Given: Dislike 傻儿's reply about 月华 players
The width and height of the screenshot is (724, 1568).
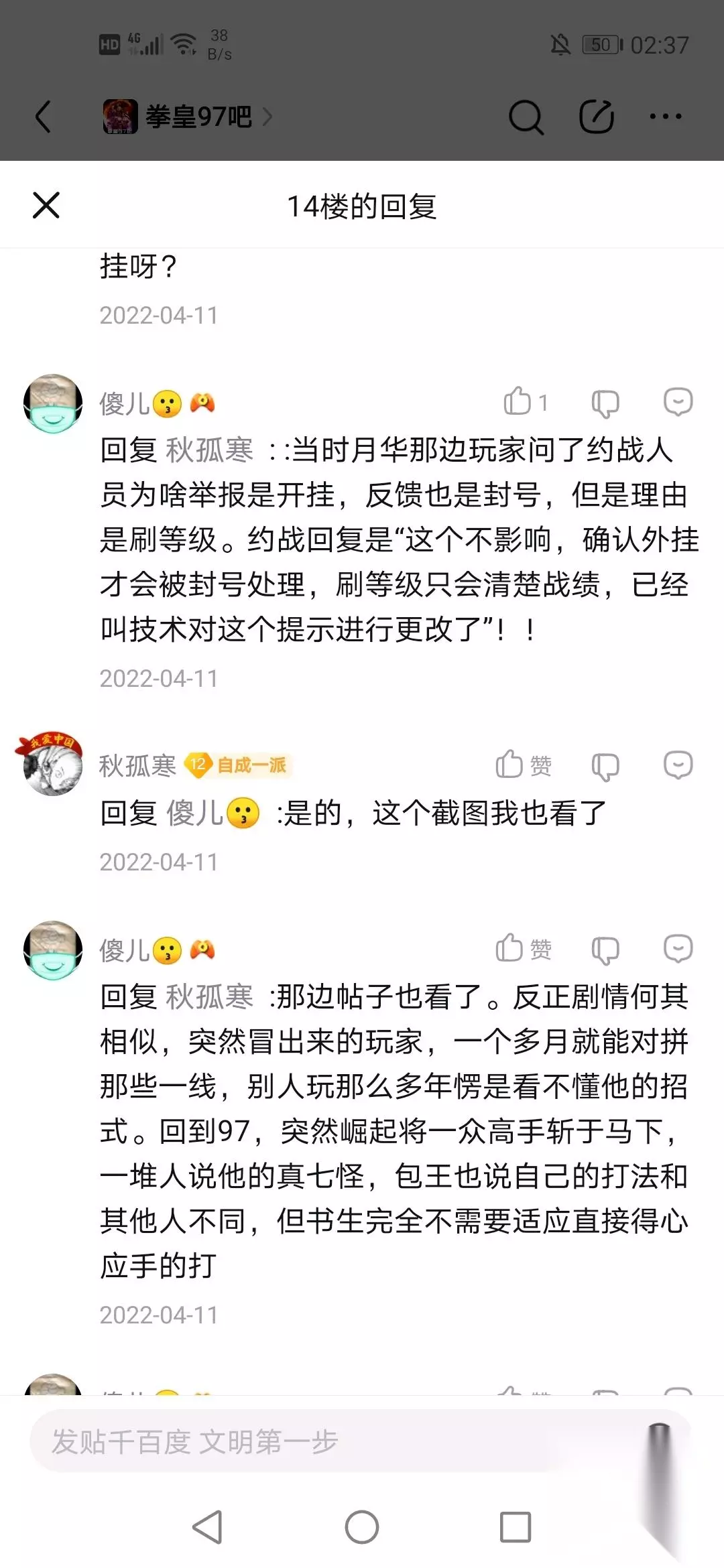Looking at the screenshot, I should [x=605, y=403].
